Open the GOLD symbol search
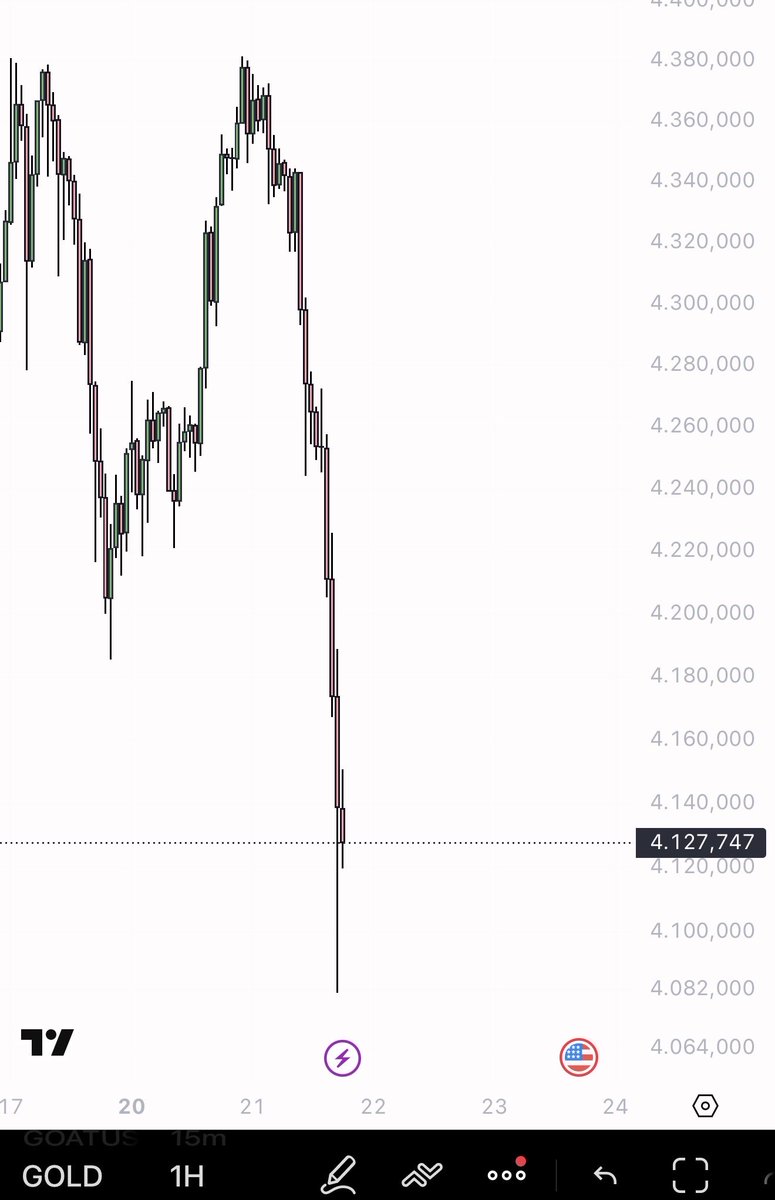The image size is (775, 1200). (62, 1175)
